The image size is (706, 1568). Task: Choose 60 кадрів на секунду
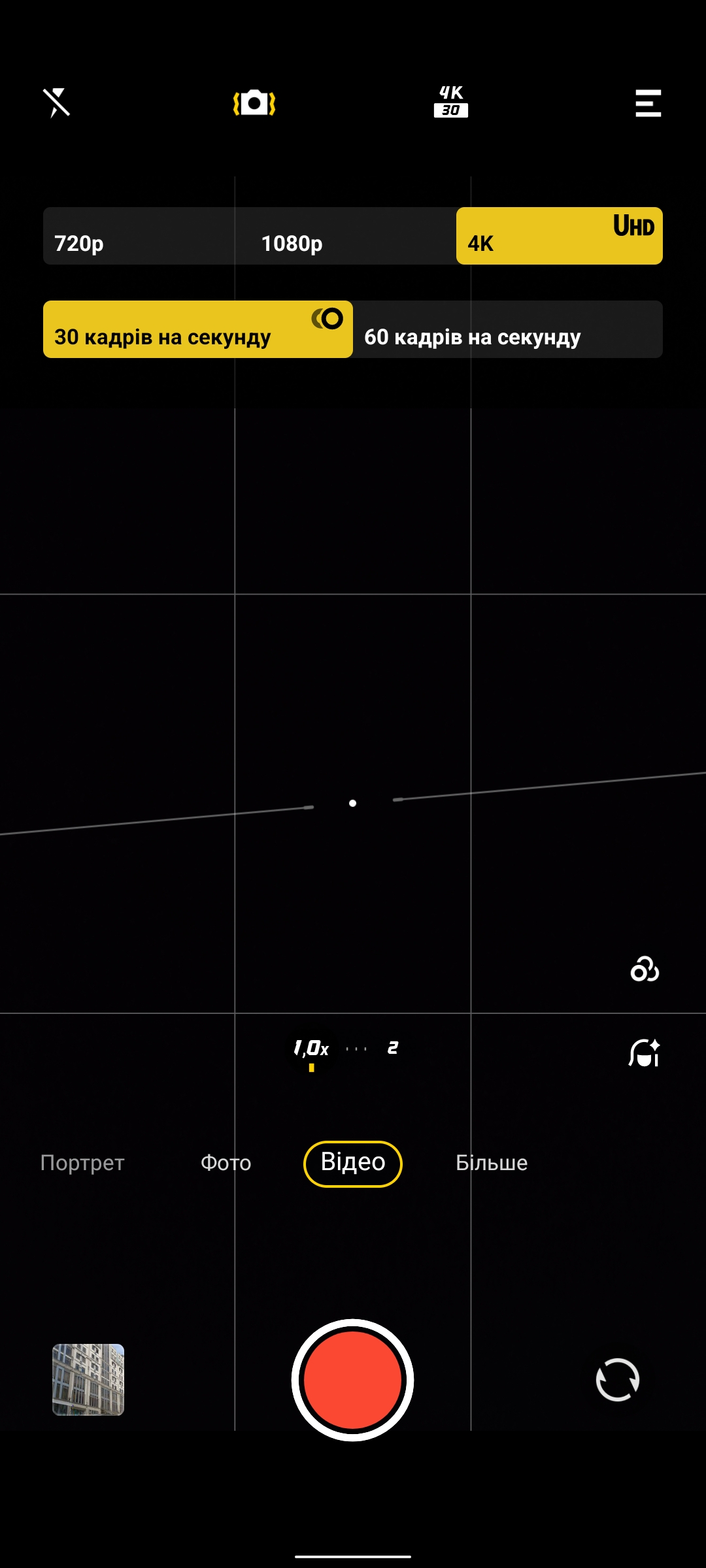pos(508,330)
